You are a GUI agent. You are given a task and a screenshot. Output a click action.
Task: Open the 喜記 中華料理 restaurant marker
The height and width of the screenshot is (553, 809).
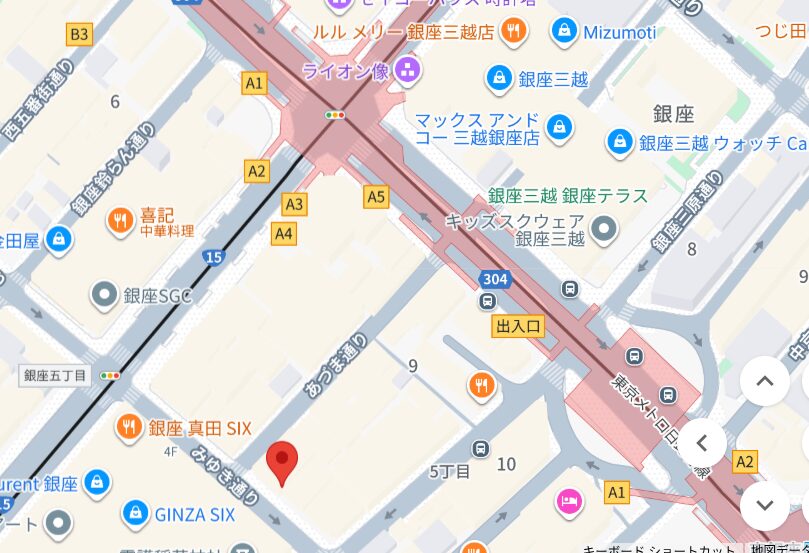pos(121,220)
